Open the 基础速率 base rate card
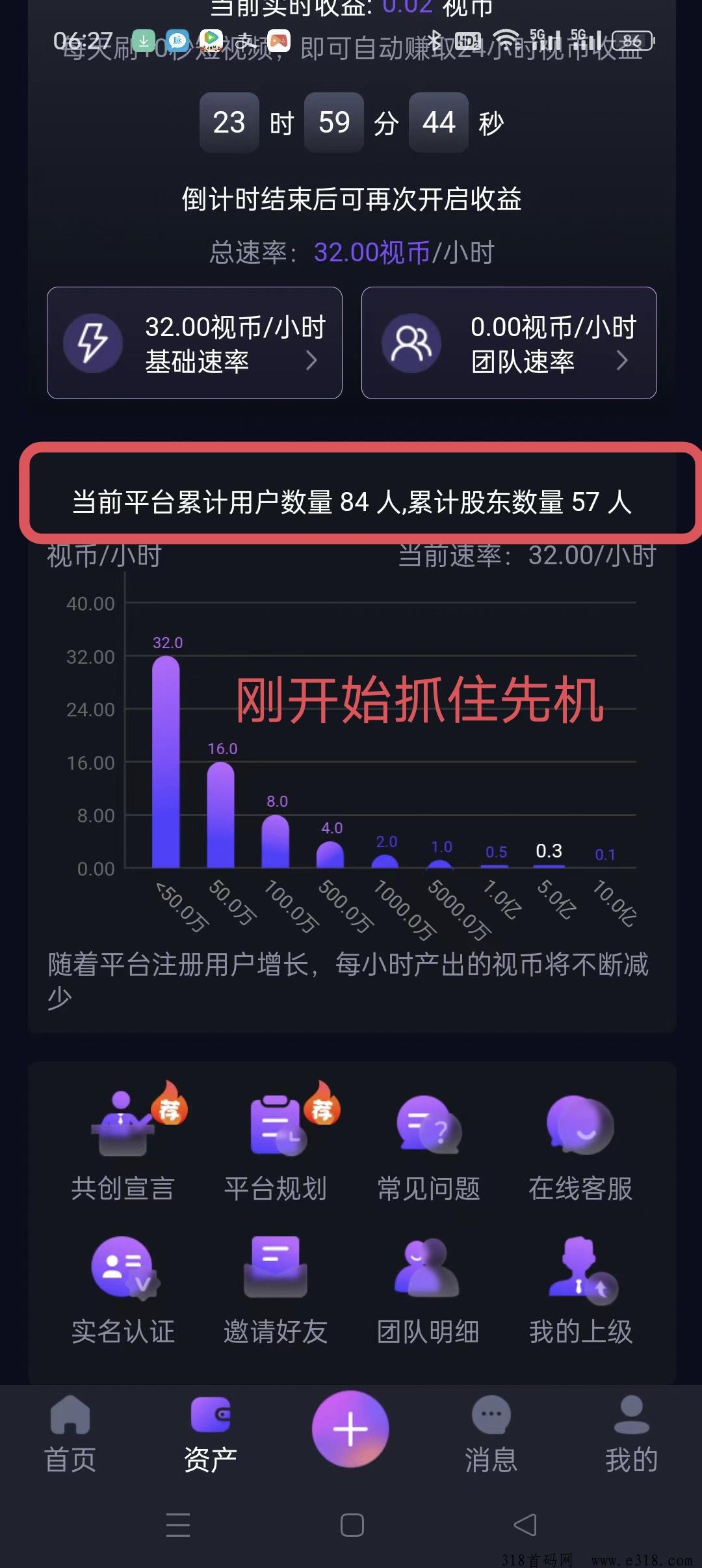The image size is (702, 1568). pos(194,343)
